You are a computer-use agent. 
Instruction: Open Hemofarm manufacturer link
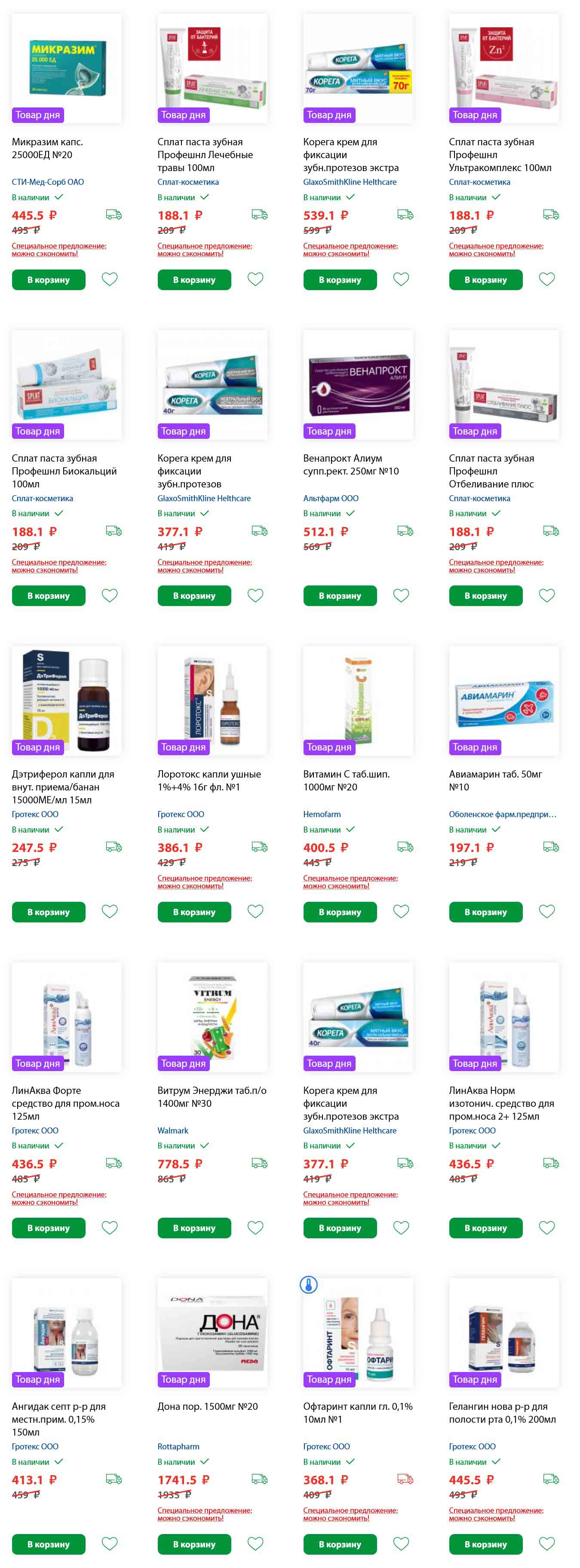click(322, 815)
